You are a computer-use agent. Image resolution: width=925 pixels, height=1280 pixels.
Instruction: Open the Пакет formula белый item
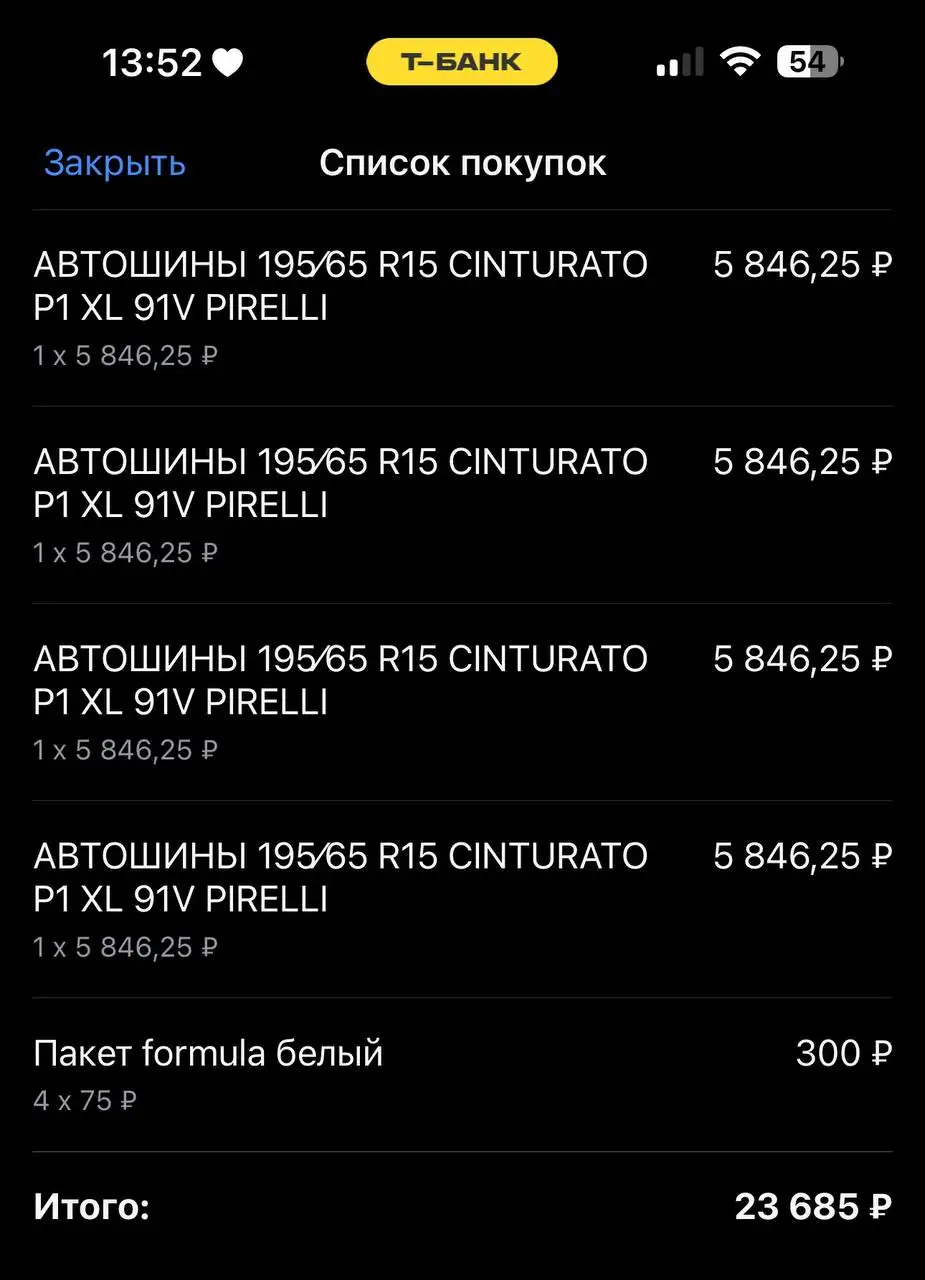[x=208, y=1053]
